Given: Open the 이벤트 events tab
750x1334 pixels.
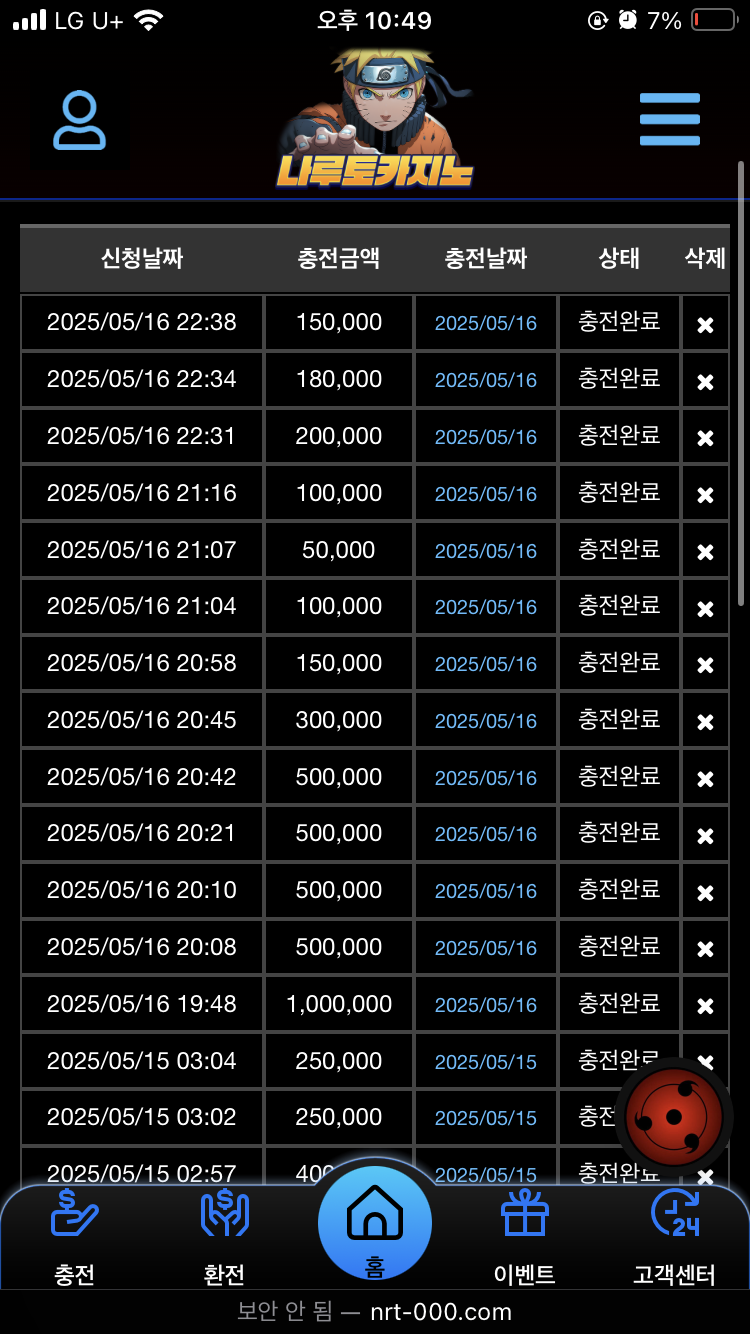Looking at the screenshot, I should point(525,1238).
